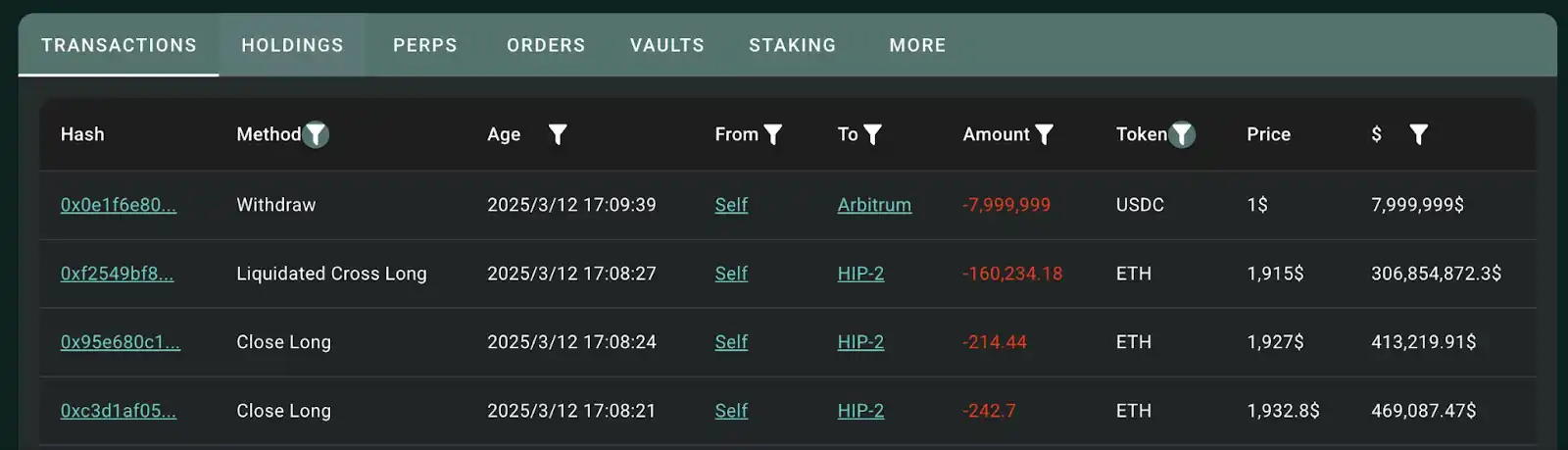The image size is (1568, 450).
Task: Open Self link in the Withdraw row
Action: pyautogui.click(x=731, y=205)
